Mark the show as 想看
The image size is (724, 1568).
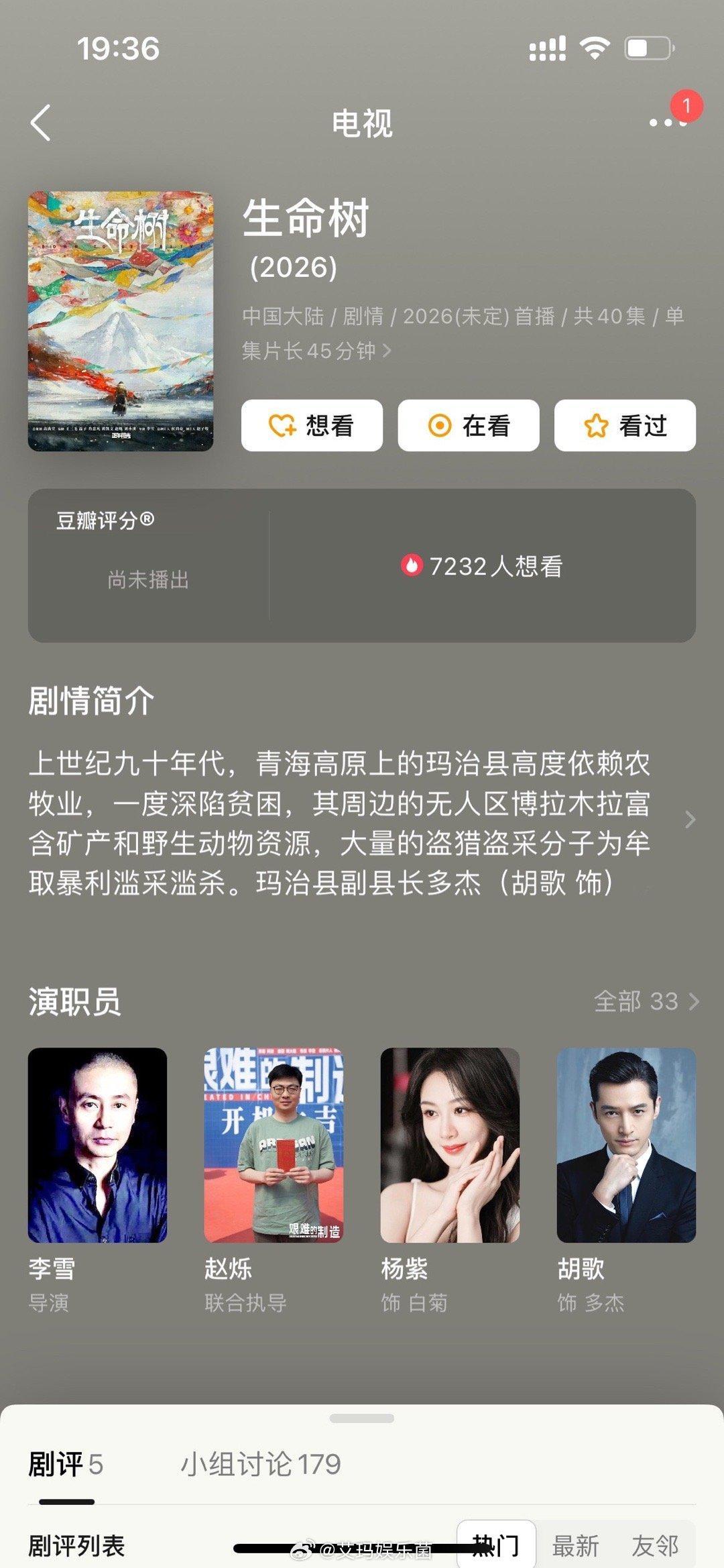(312, 426)
